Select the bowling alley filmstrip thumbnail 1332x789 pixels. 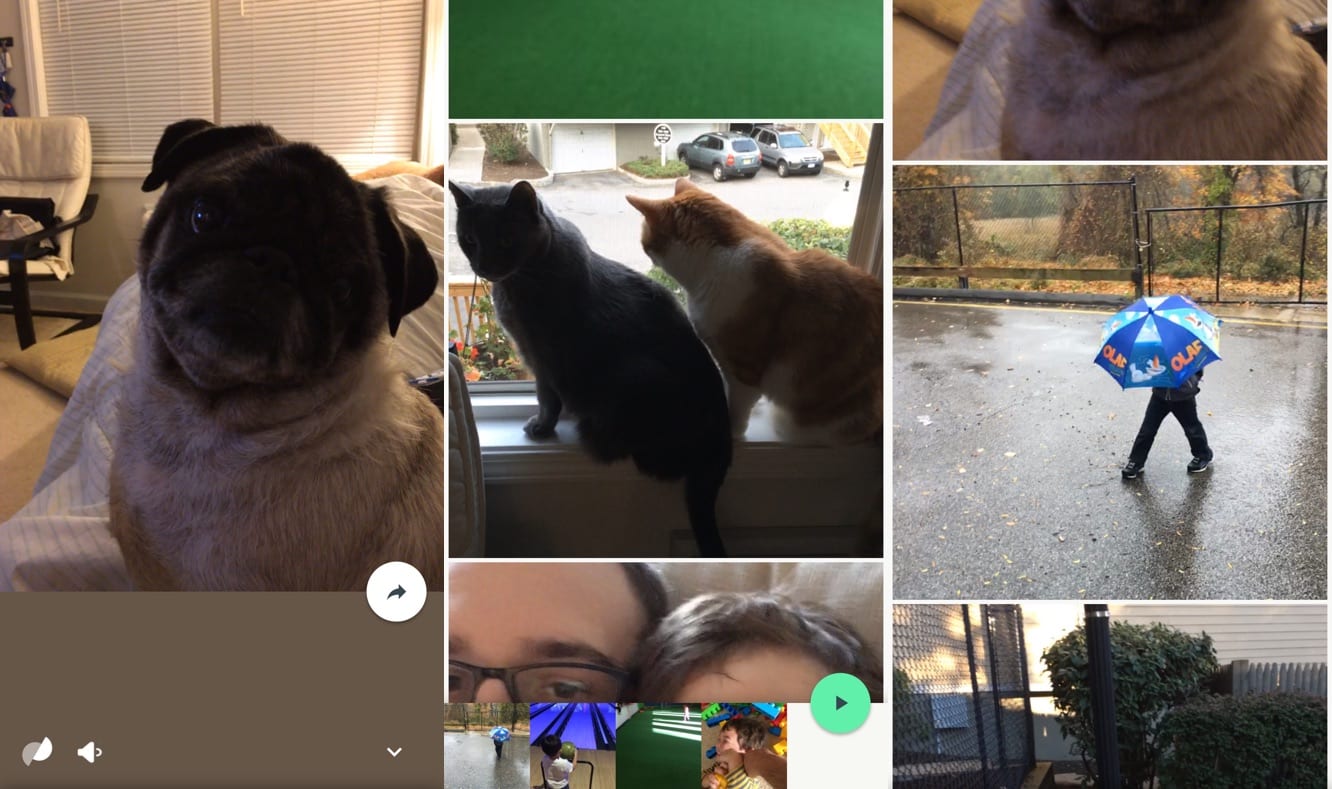572,746
